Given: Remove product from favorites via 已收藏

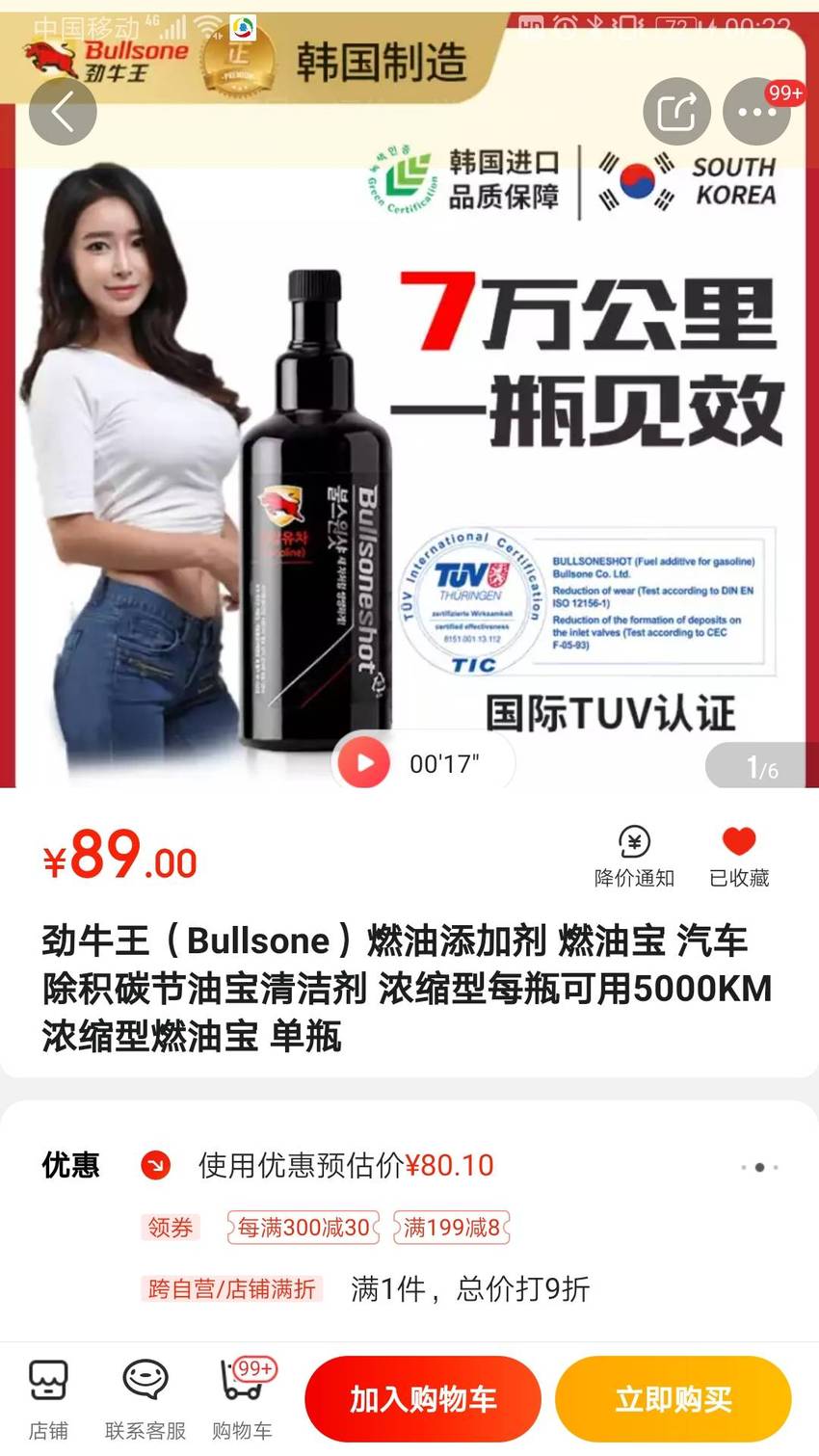Looking at the screenshot, I should [x=739, y=856].
